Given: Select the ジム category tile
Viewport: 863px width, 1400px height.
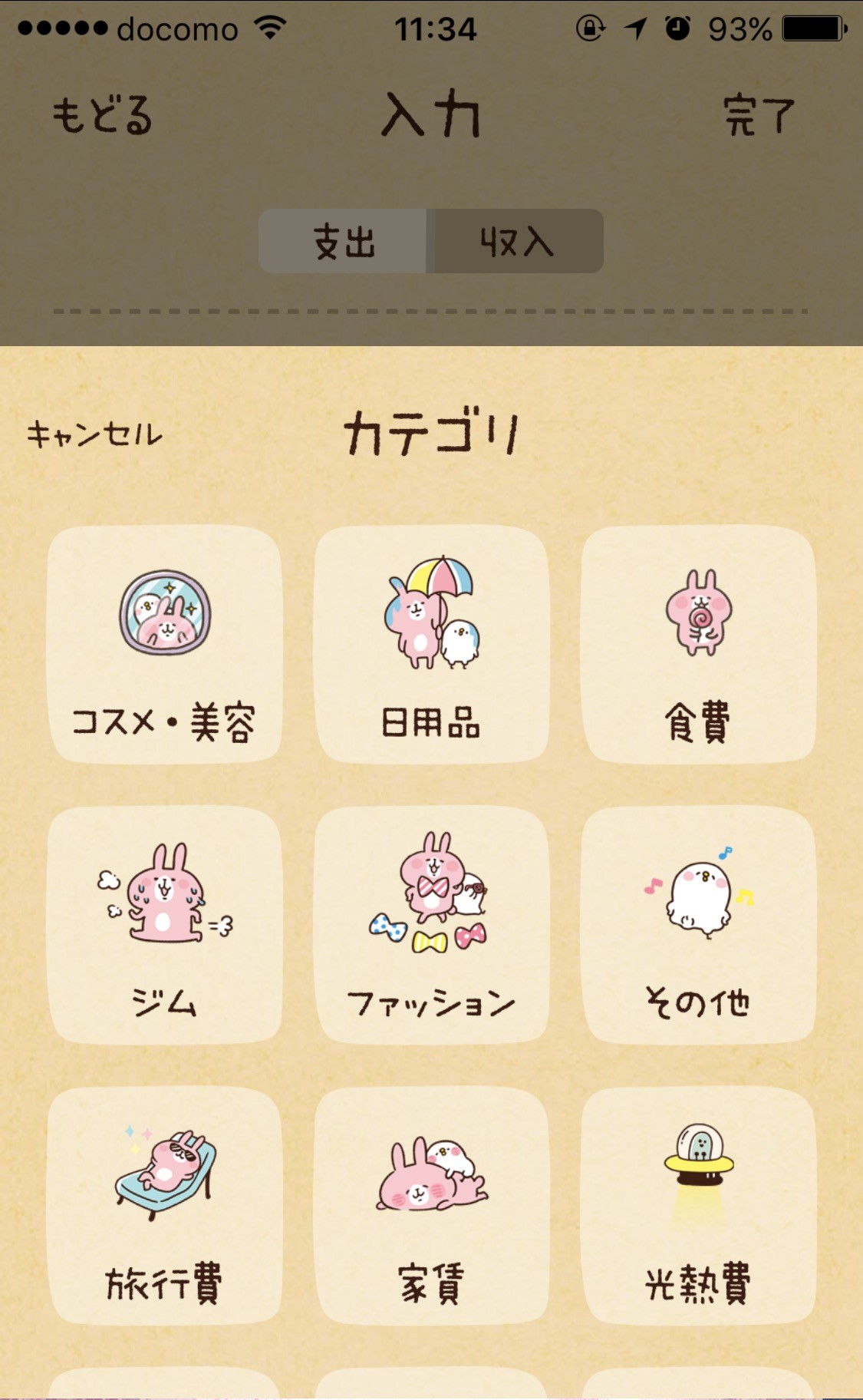Looking at the screenshot, I should (164, 924).
